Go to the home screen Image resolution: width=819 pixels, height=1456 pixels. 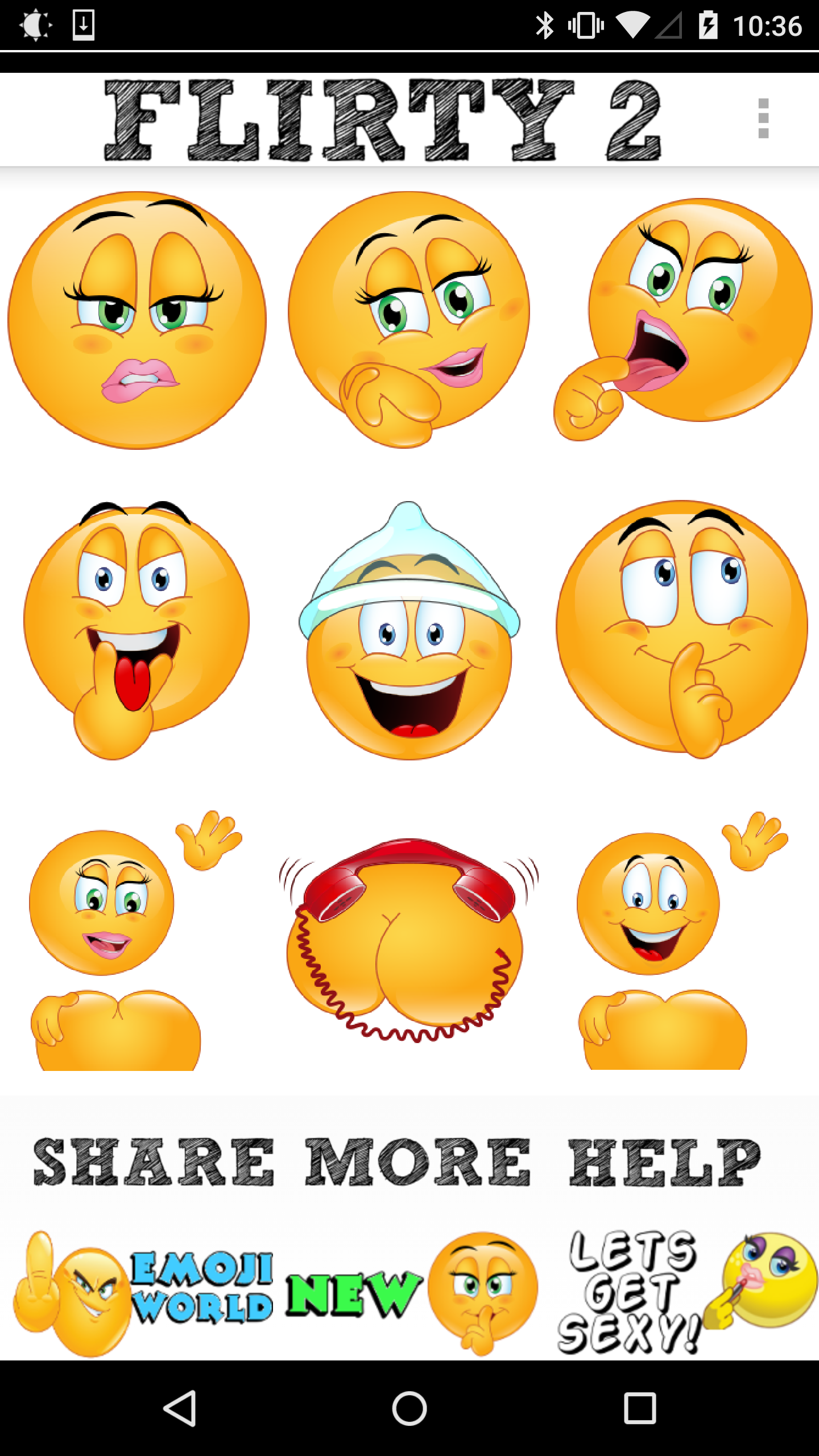(x=409, y=1408)
